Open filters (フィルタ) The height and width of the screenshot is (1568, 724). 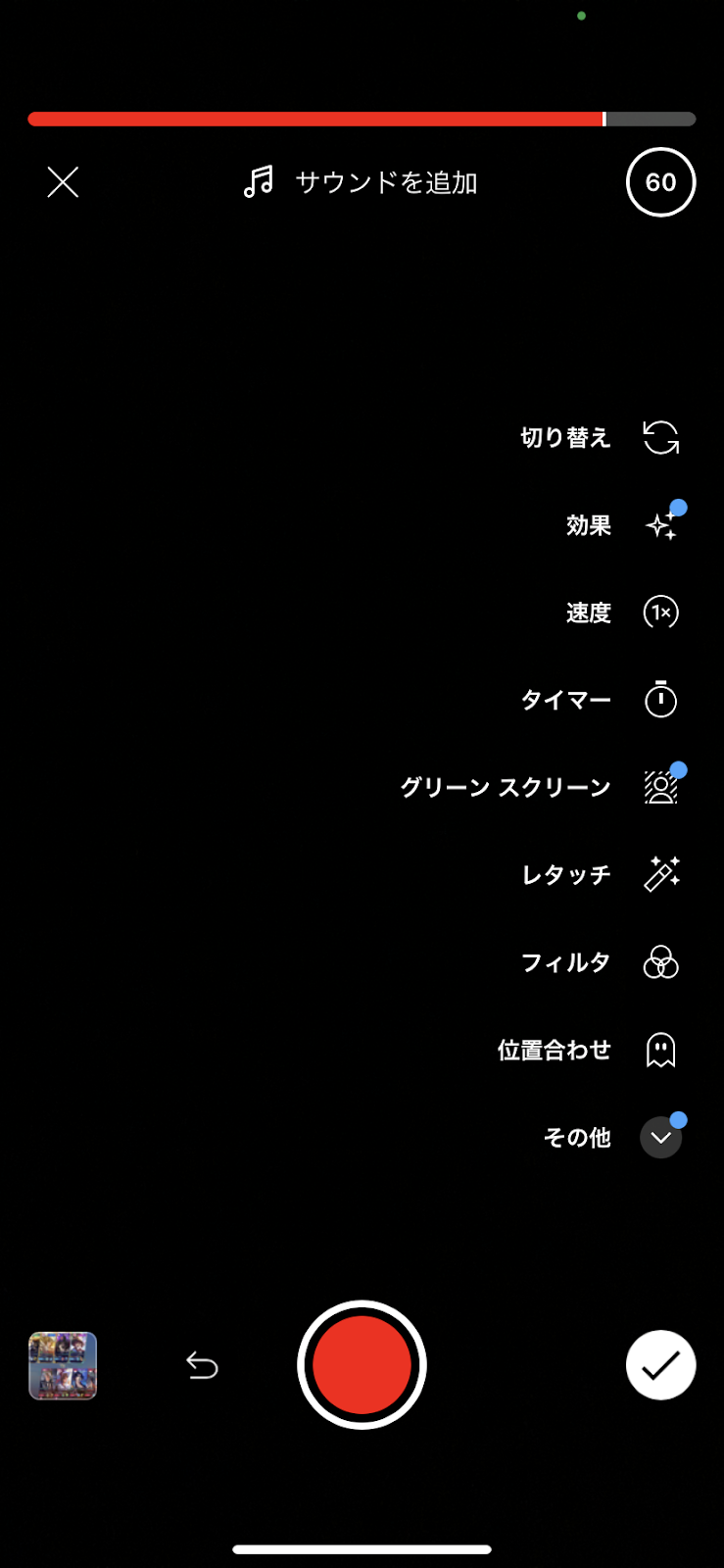[x=660, y=962]
